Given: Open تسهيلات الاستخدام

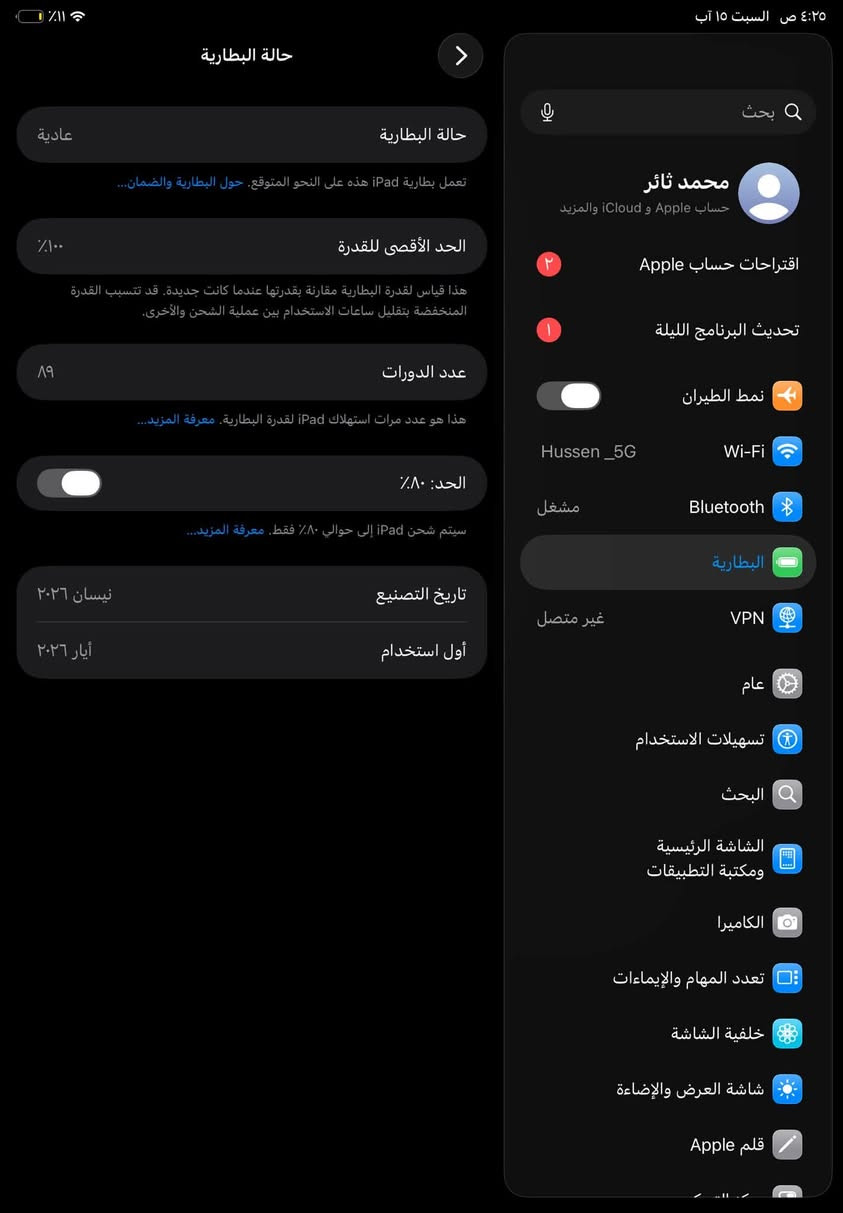Looking at the screenshot, I should [x=668, y=739].
